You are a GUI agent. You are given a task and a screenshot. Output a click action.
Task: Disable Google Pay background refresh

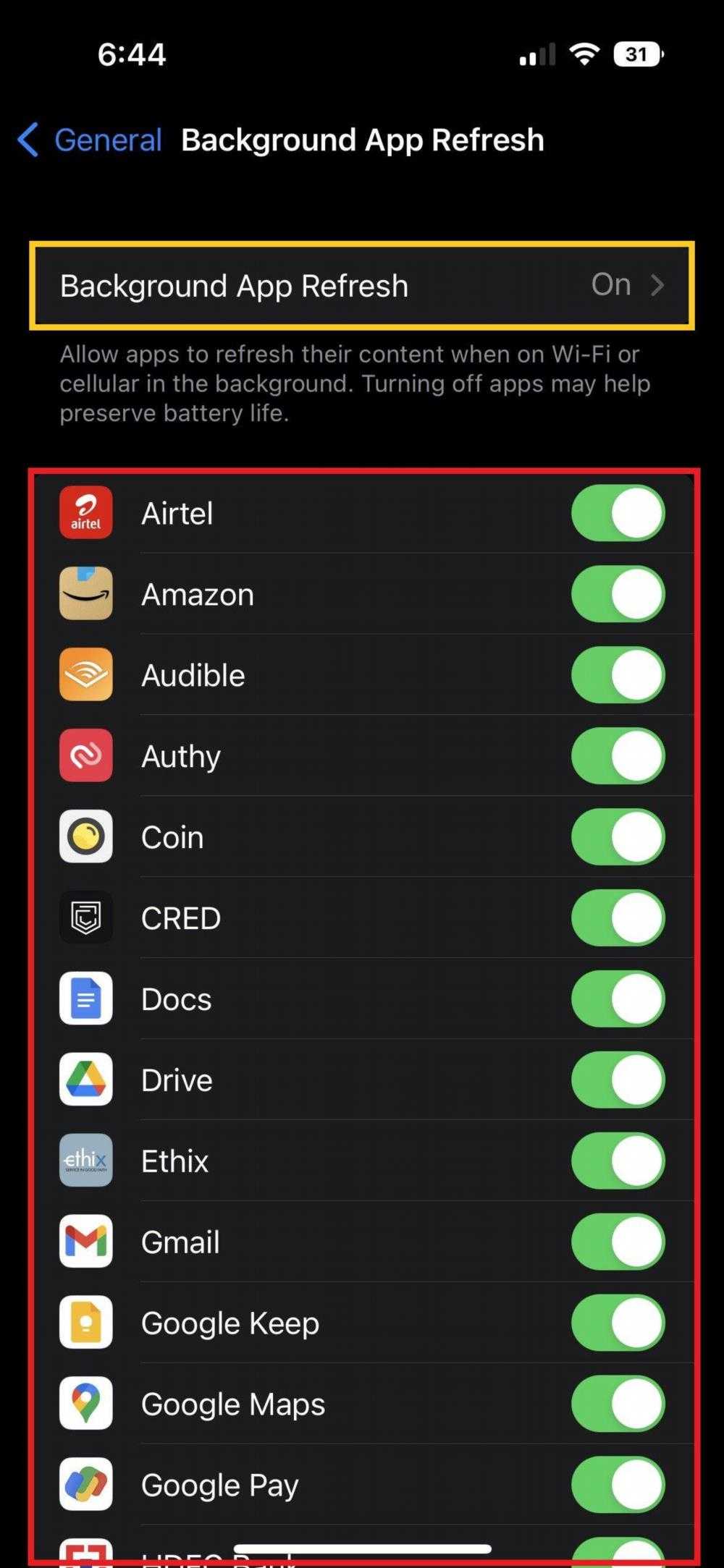(618, 1486)
